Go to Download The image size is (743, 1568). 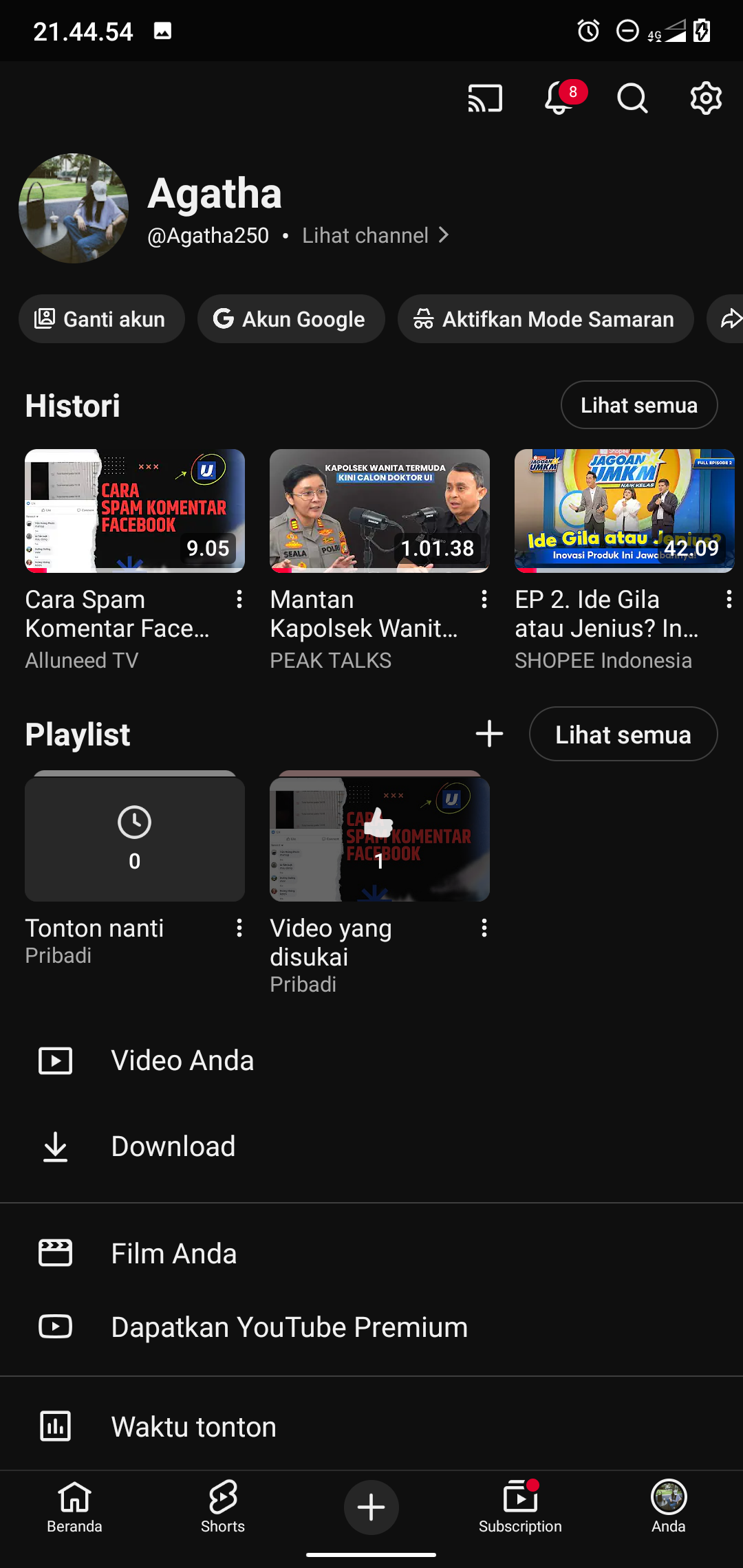(173, 1146)
